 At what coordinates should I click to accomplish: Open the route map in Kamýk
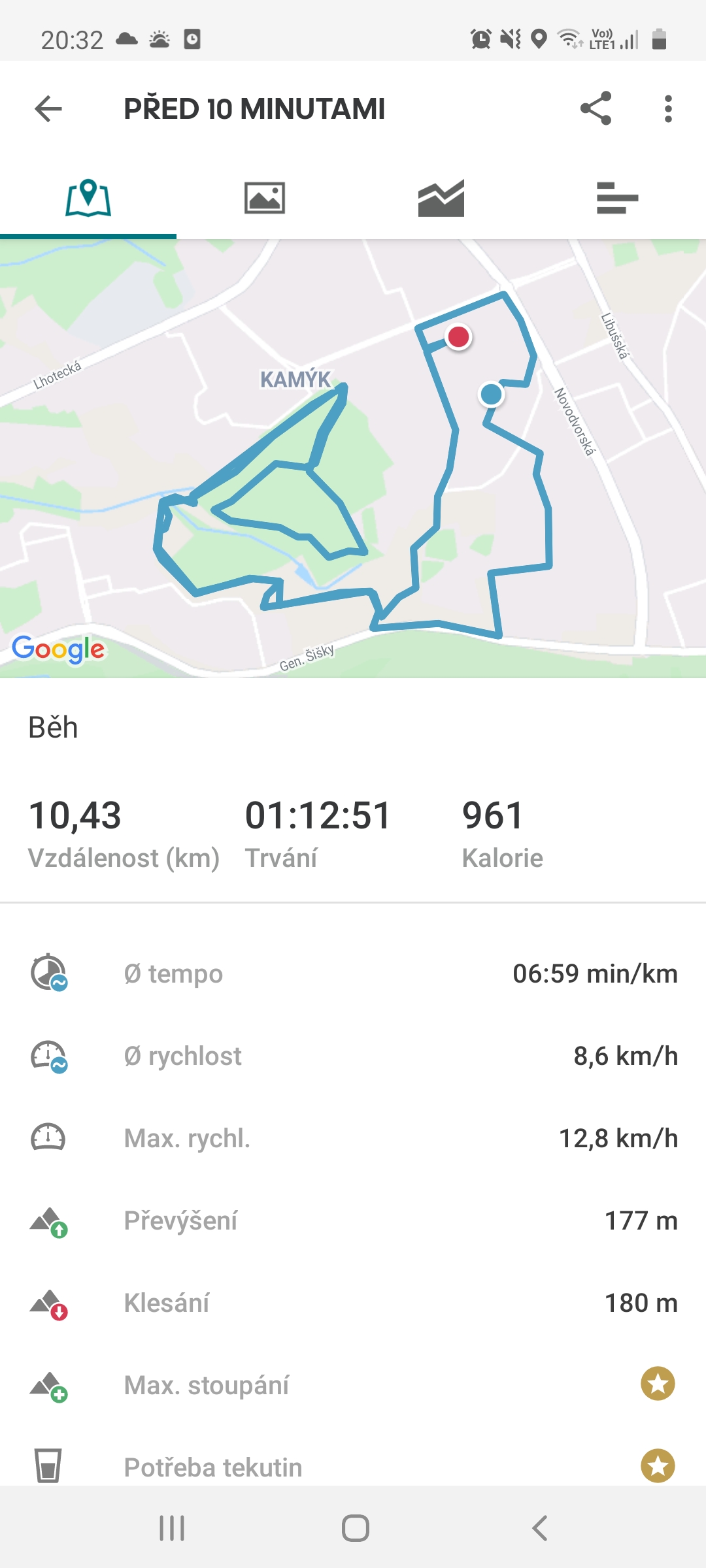(353, 459)
